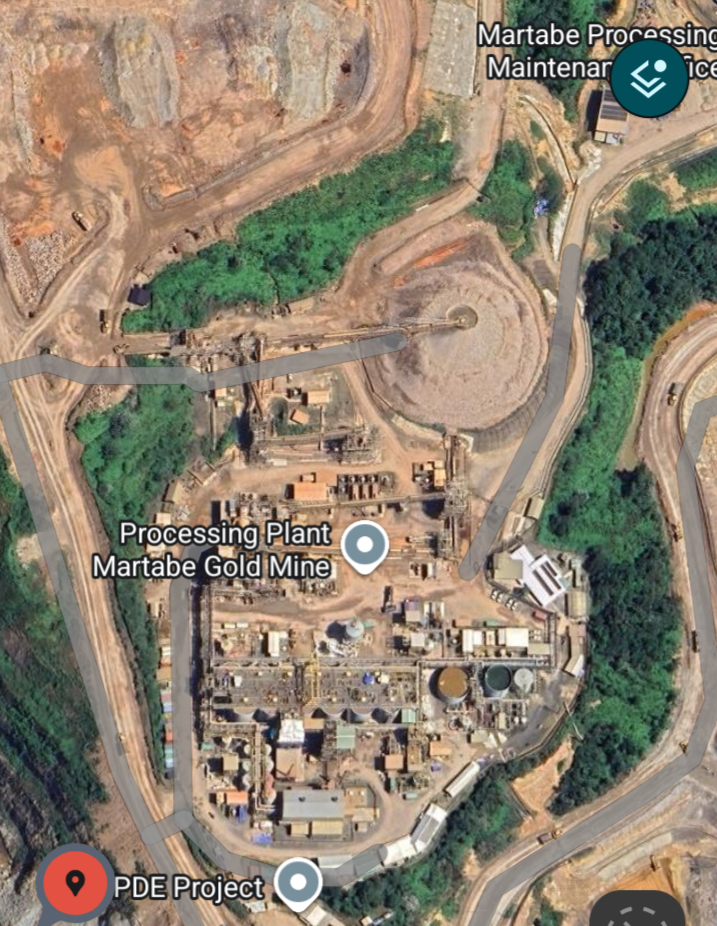Tap the red location pin marker
Viewport: 717px width, 926px height.
coord(75,883)
